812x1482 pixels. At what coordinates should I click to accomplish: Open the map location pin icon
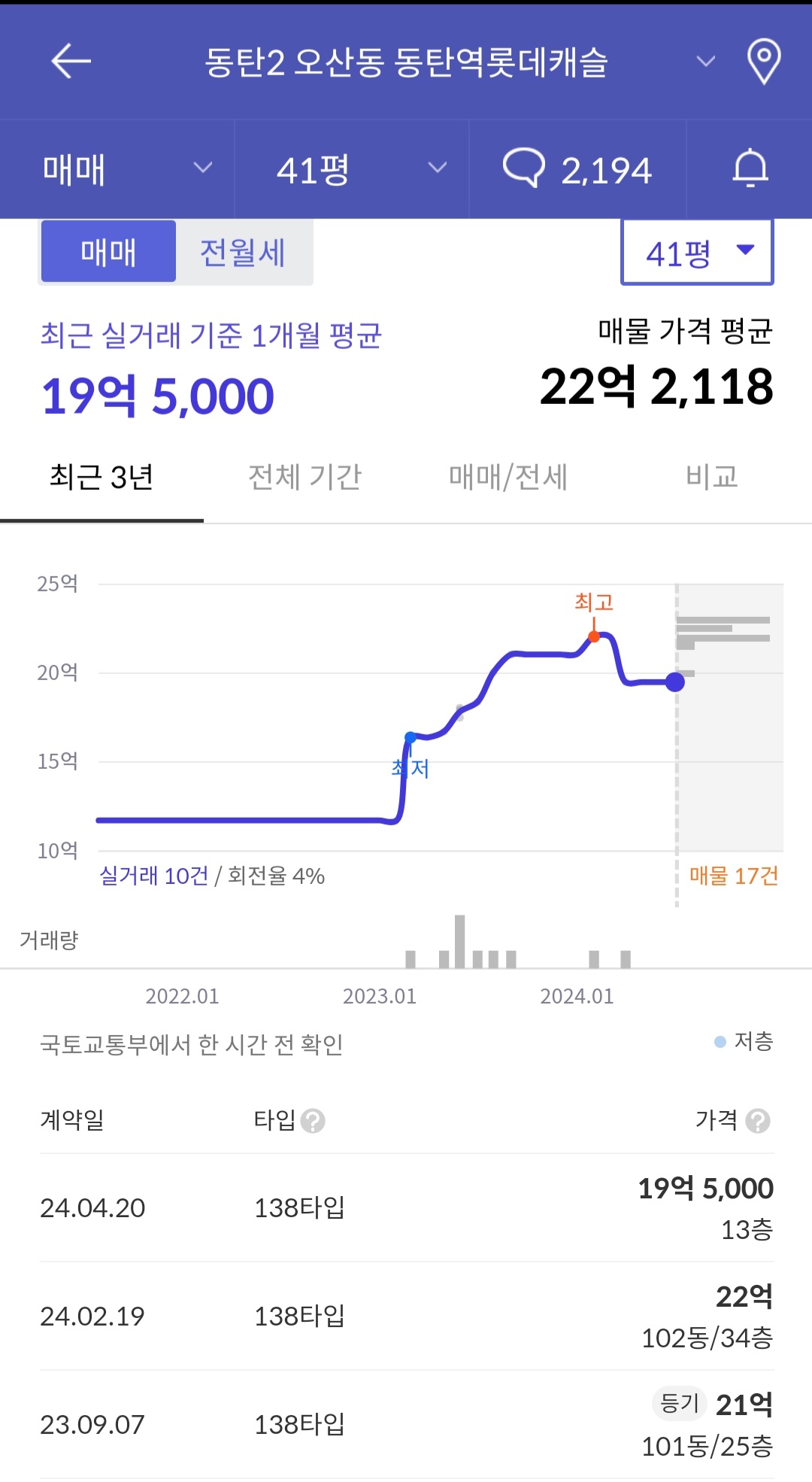tap(763, 61)
